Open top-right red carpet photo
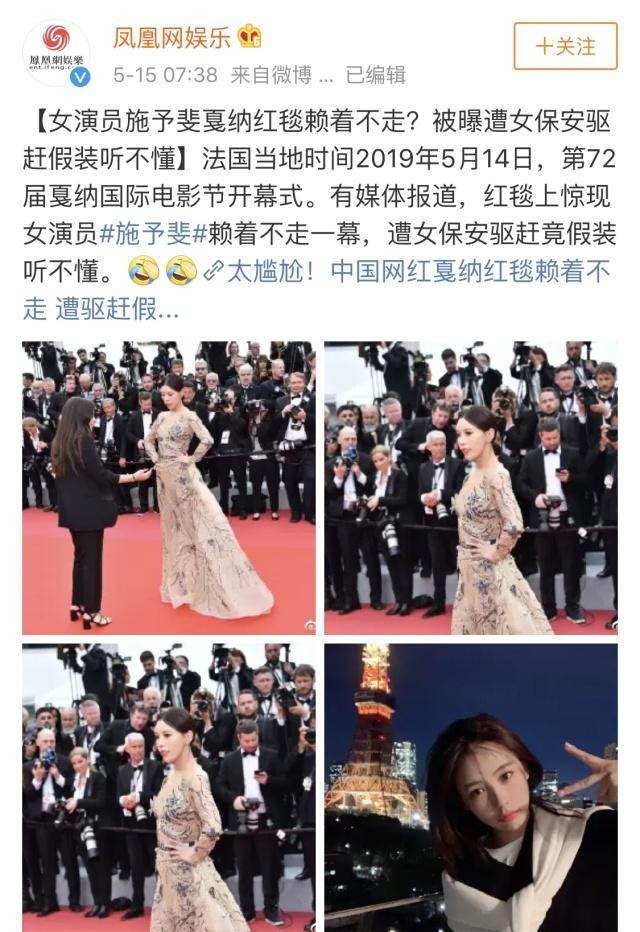This screenshot has height=932, width=640. tap(471, 487)
